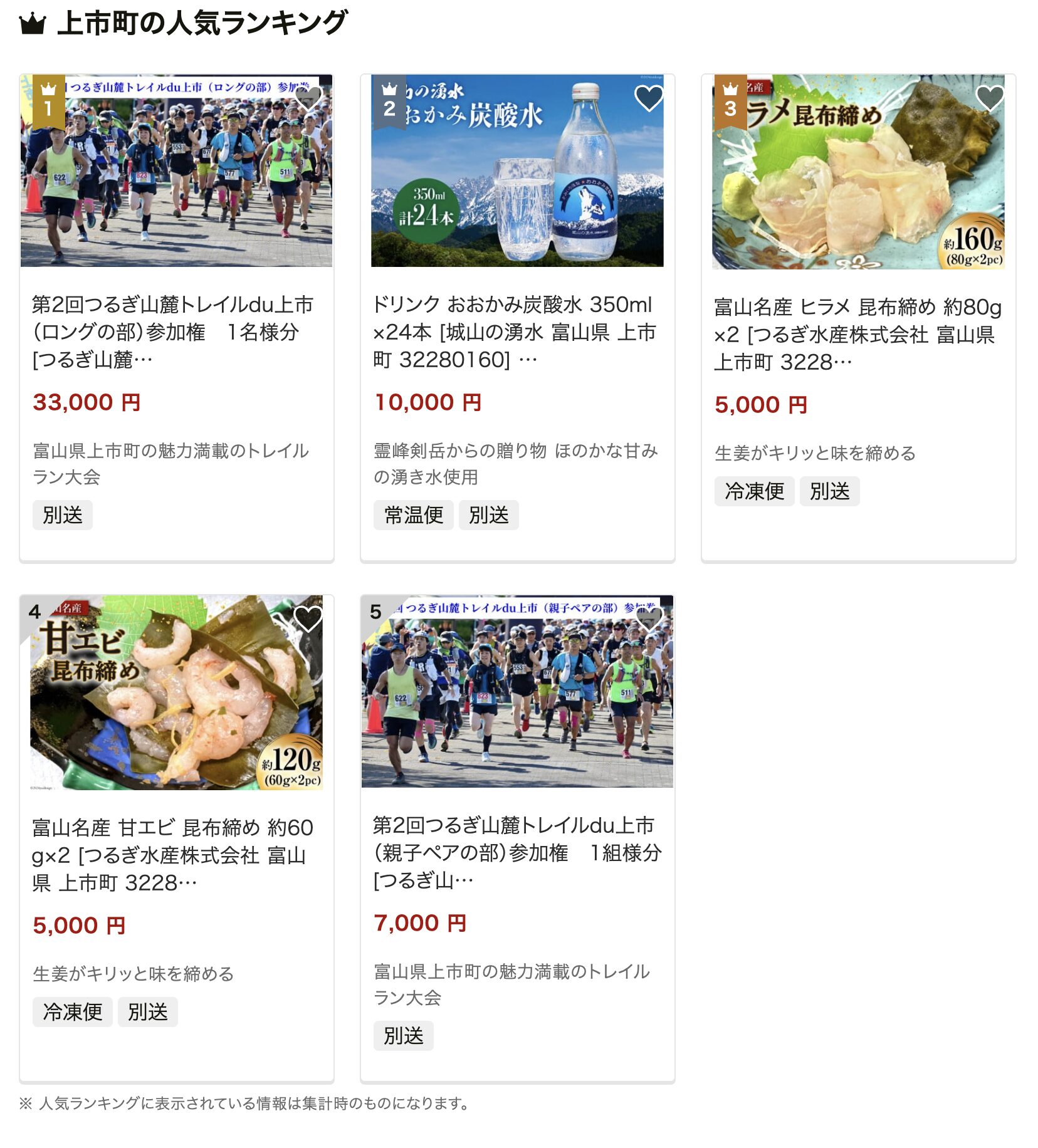Screen dimensions: 1038x1148
Task: Tap the heart on the carbonated water item
Action: pyautogui.click(x=649, y=98)
